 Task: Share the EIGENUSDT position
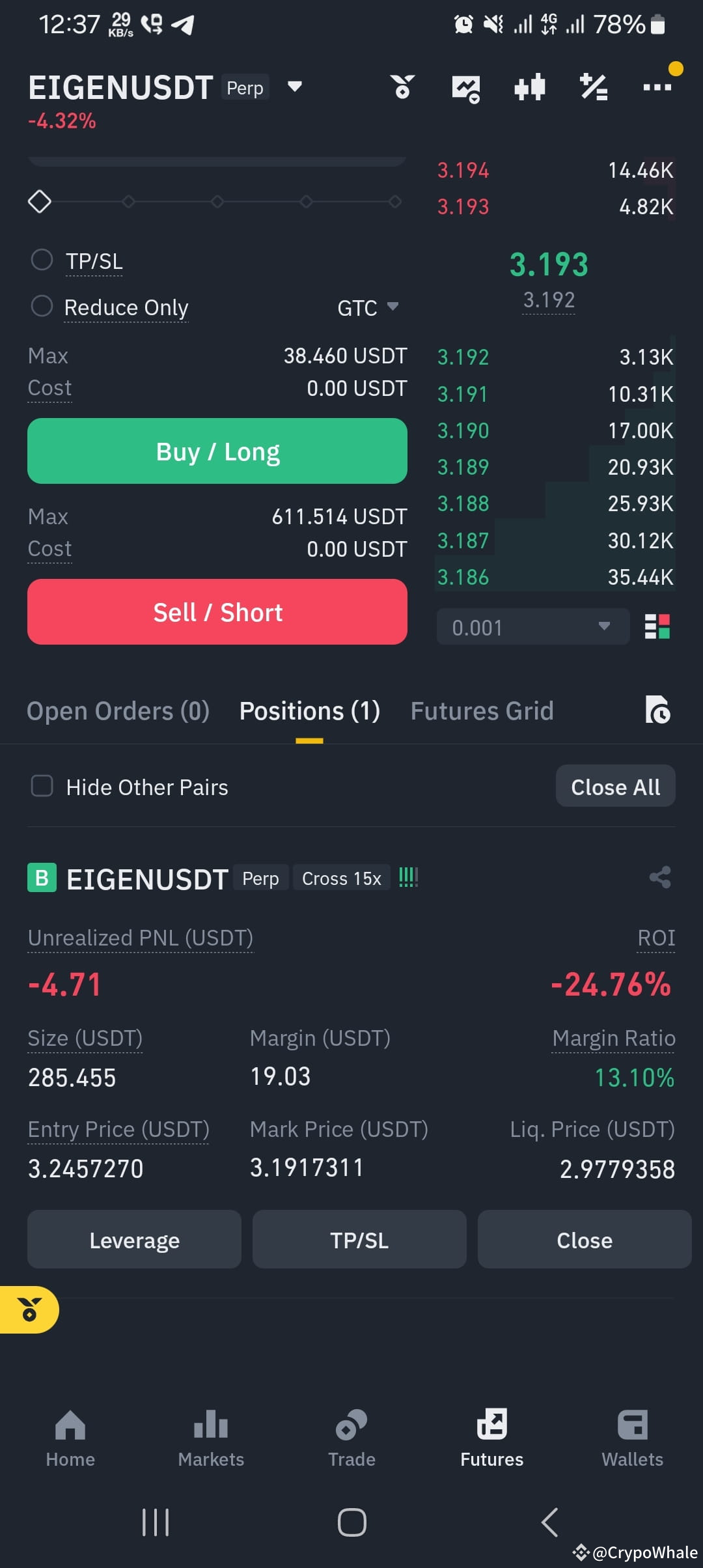(x=660, y=877)
